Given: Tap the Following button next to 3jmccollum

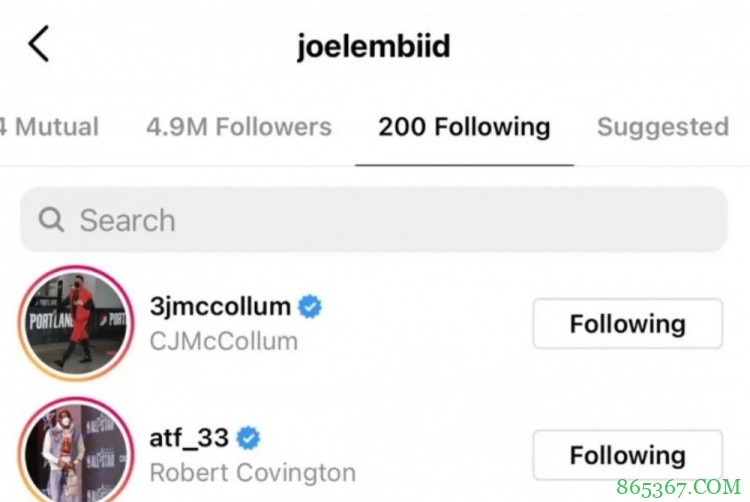Looking at the screenshot, I should click(x=627, y=324).
